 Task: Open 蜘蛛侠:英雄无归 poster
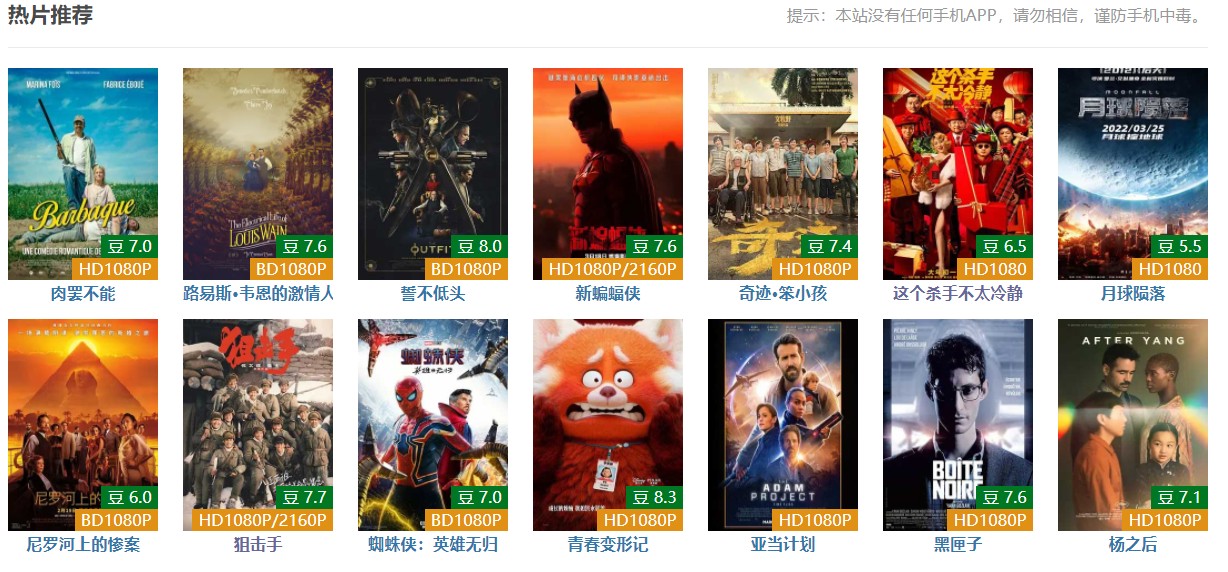(433, 424)
